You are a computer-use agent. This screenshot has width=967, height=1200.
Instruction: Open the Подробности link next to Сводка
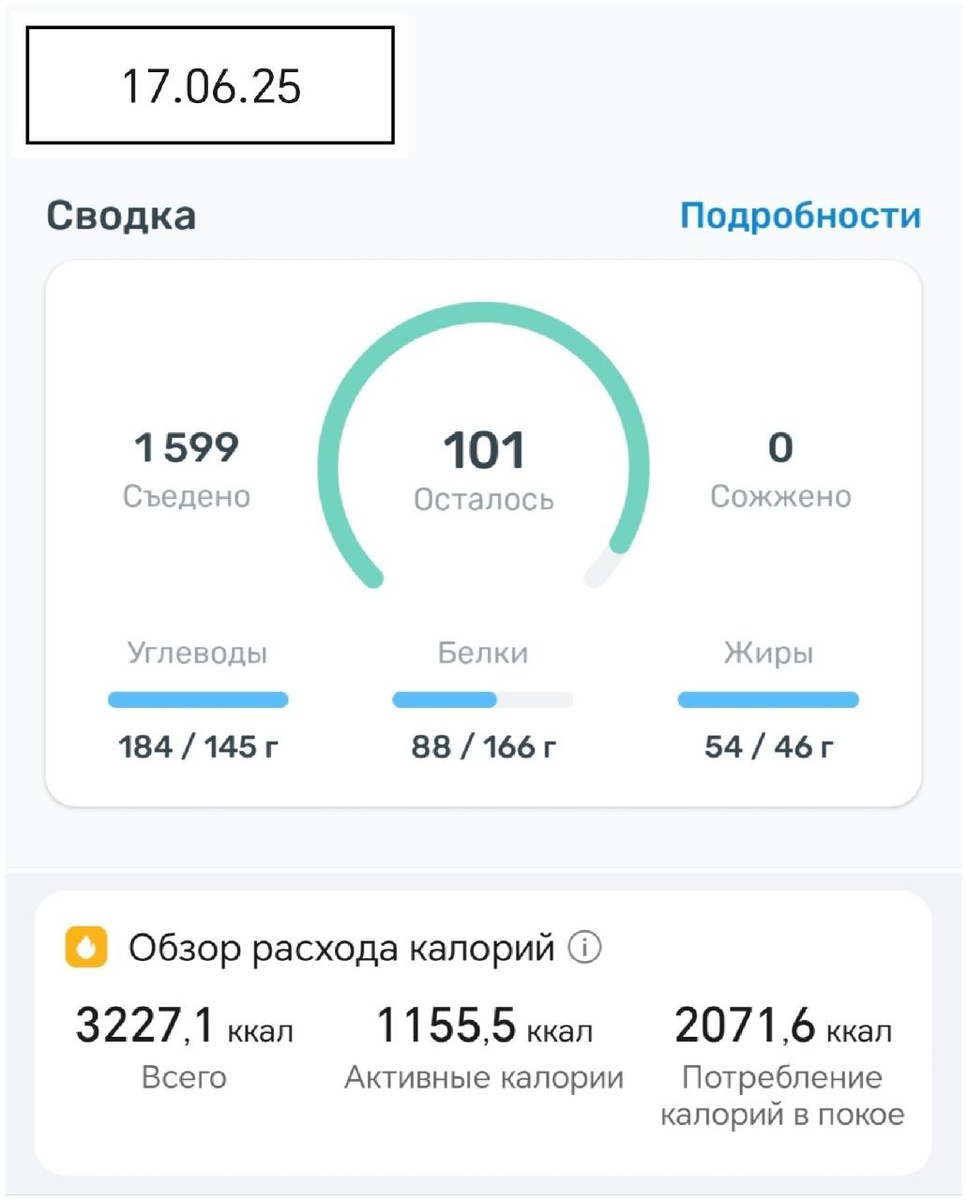(x=800, y=216)
